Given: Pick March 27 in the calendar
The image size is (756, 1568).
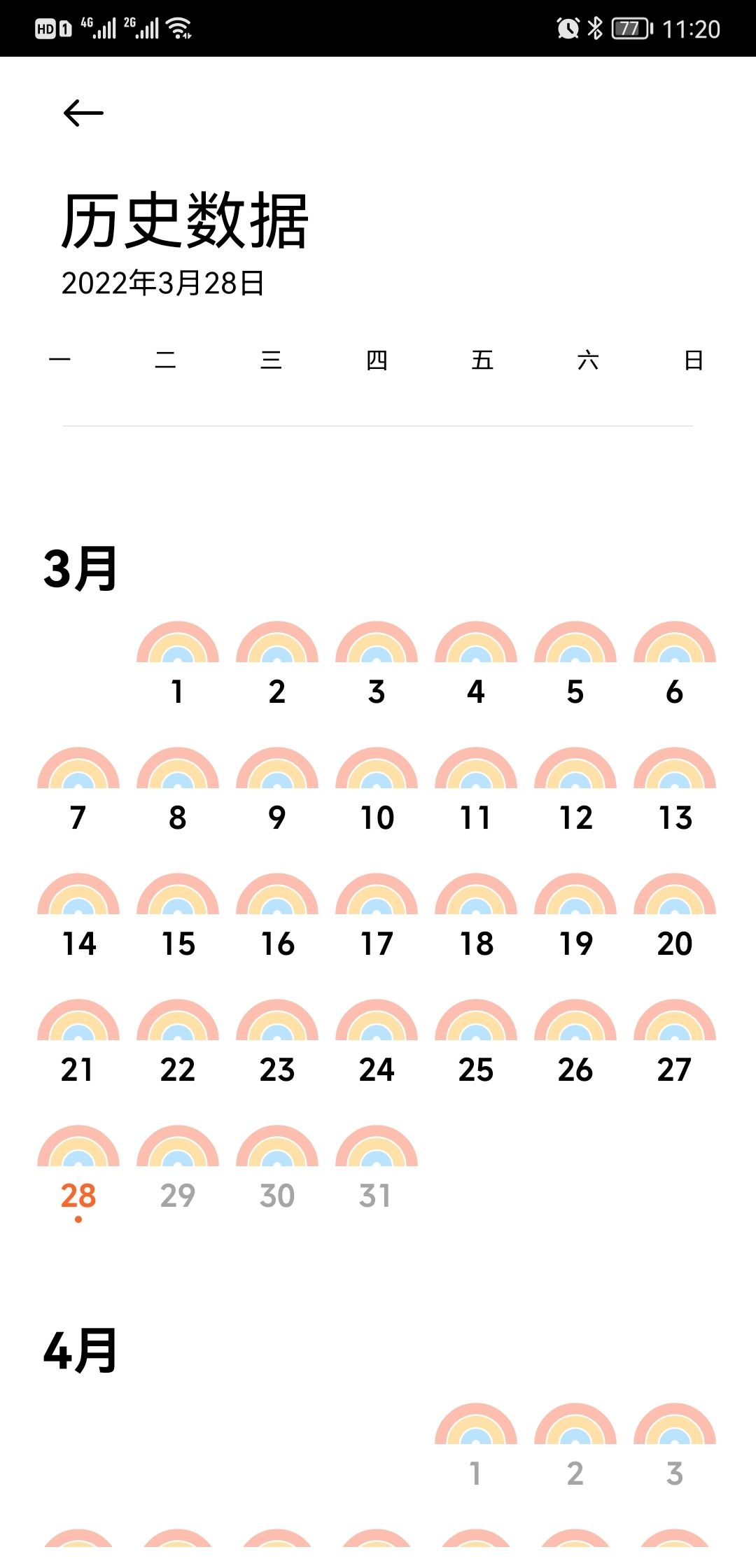Looking at the screenshot, I should 675,1043.
